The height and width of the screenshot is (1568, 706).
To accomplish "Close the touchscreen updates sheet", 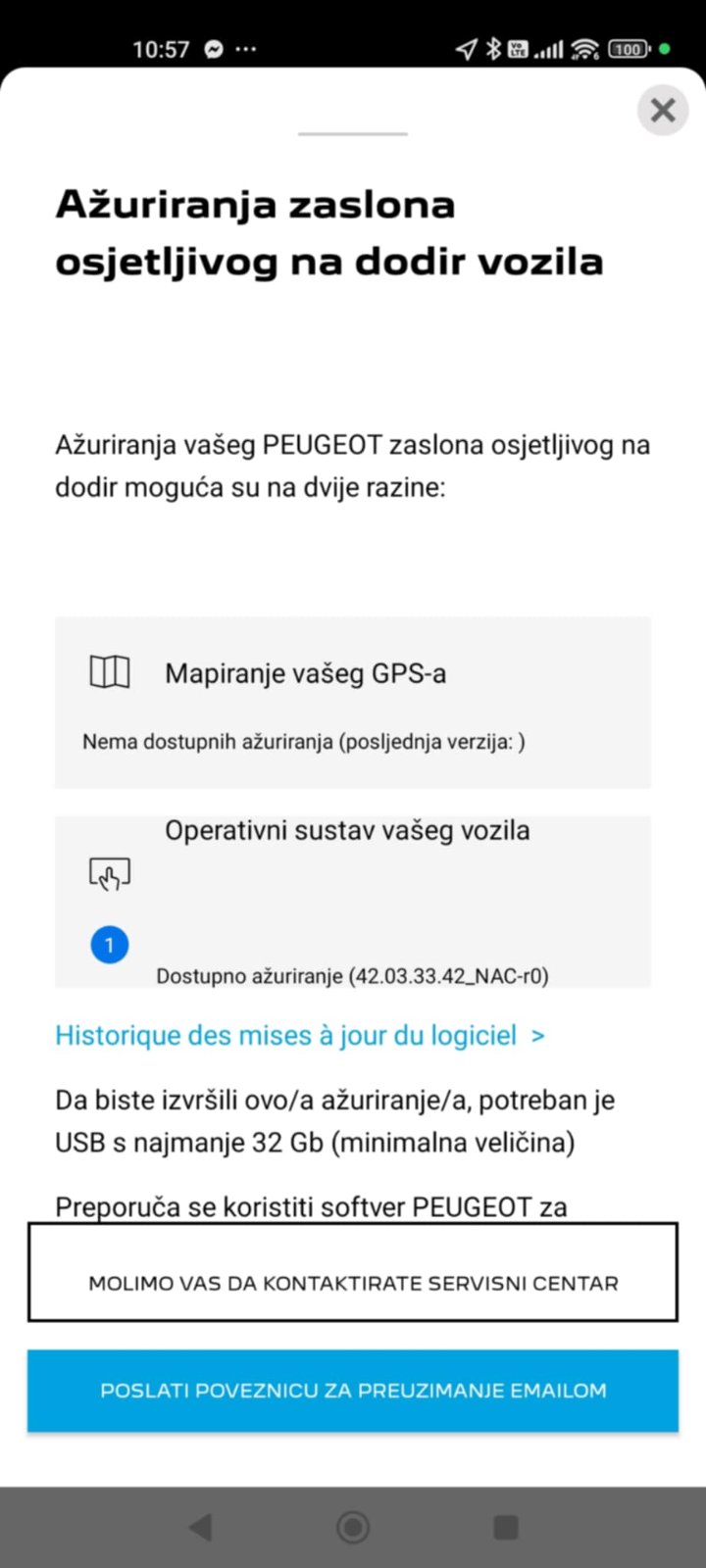I will tap(663, 110).
